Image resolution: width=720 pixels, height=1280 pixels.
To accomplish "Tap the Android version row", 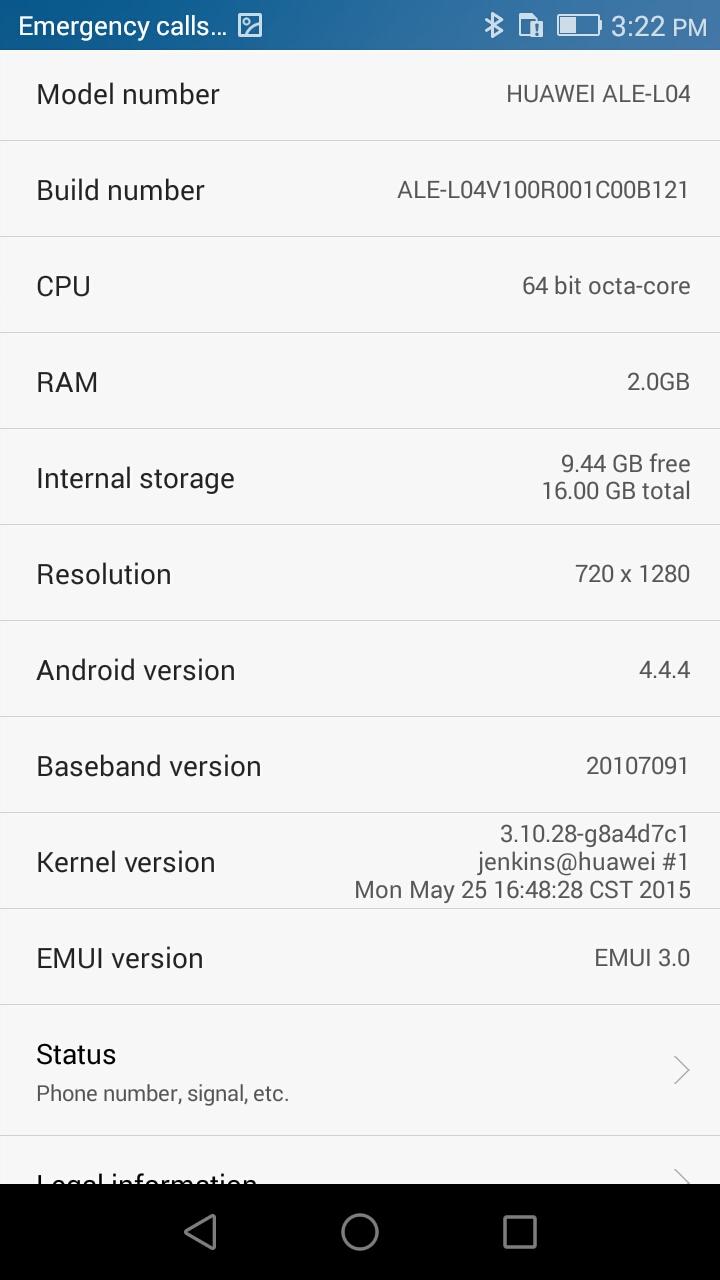I will pos(360,669).
